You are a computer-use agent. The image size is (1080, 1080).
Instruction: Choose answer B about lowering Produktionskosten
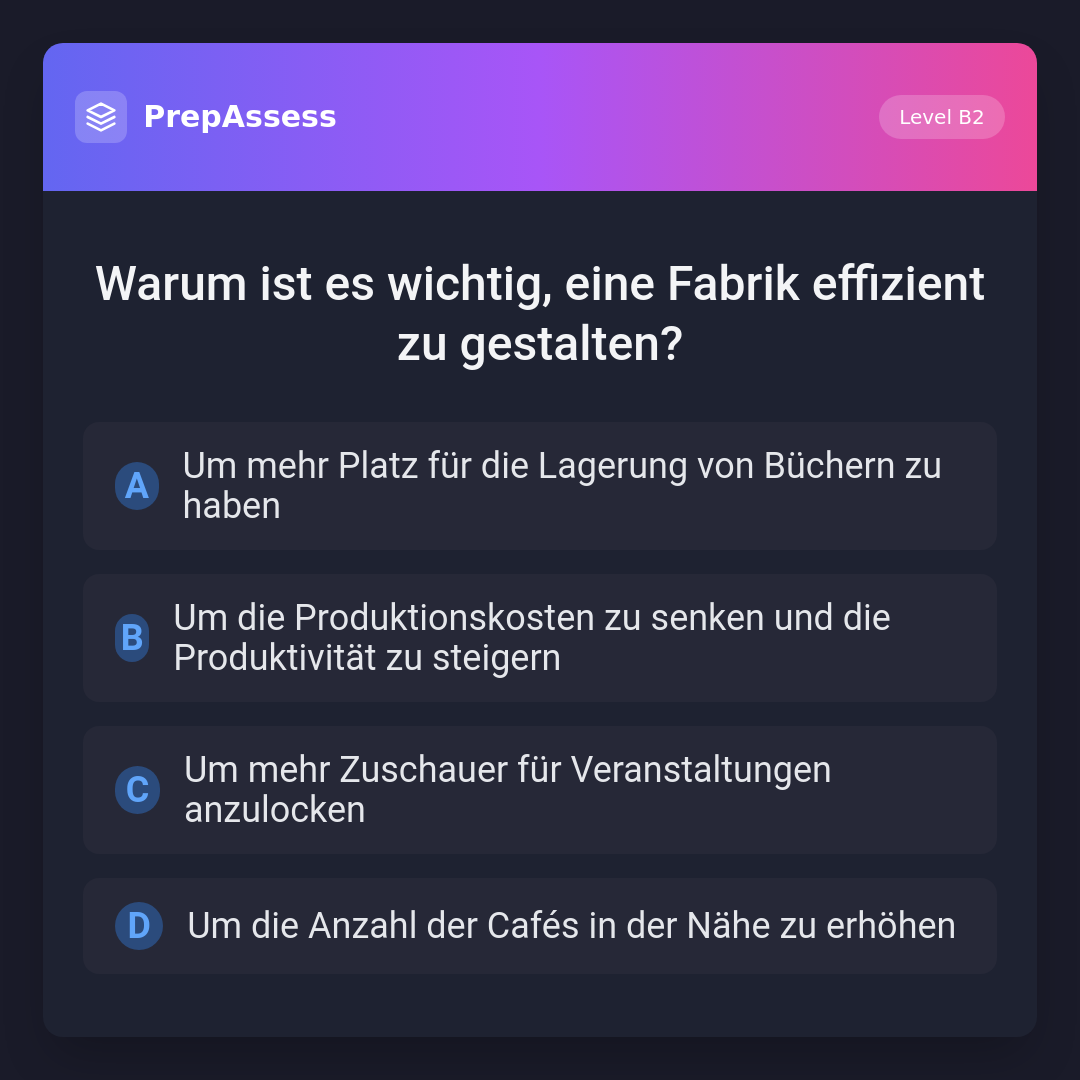[540, 638]
